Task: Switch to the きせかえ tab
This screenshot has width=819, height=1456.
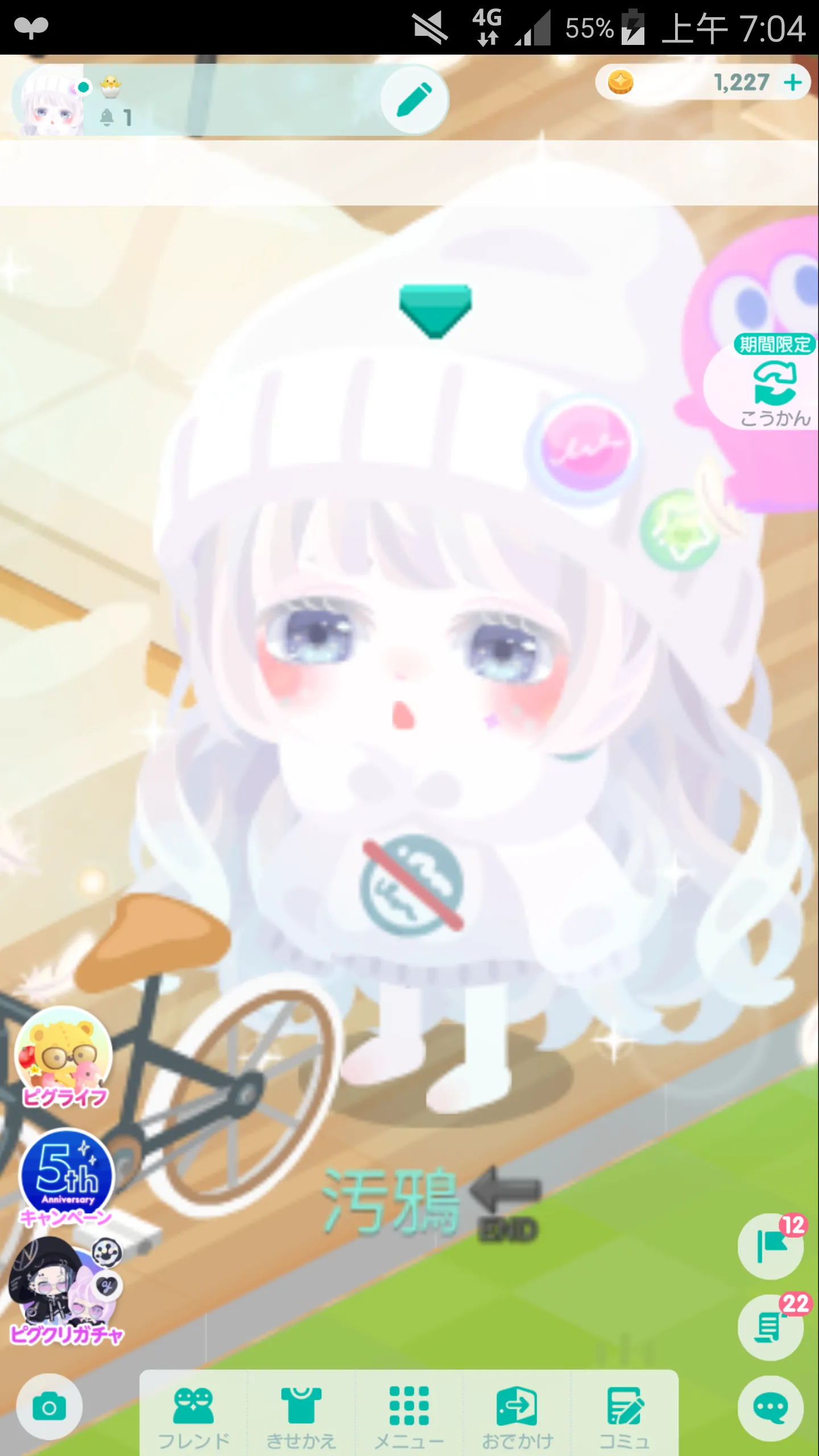Action: (301, 1416)
